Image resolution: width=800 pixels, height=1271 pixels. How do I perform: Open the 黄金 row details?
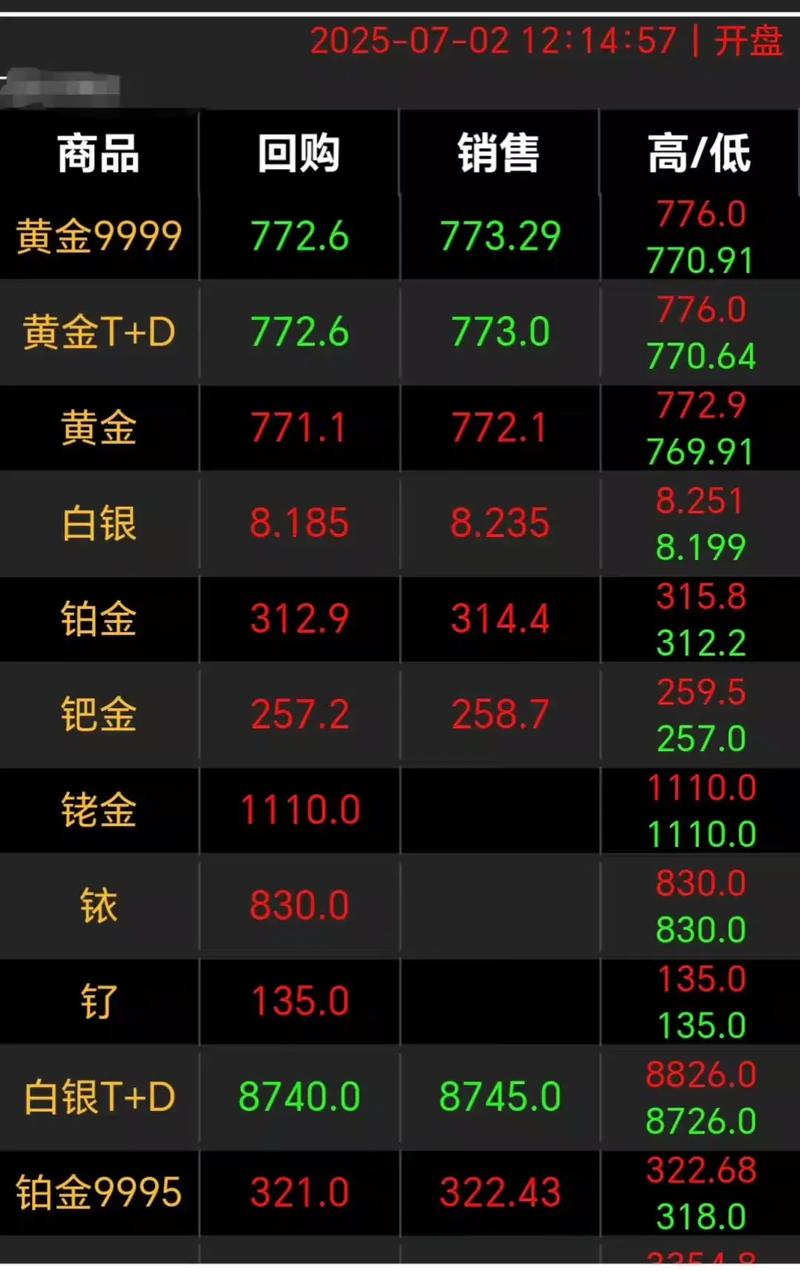click(97, 427)
